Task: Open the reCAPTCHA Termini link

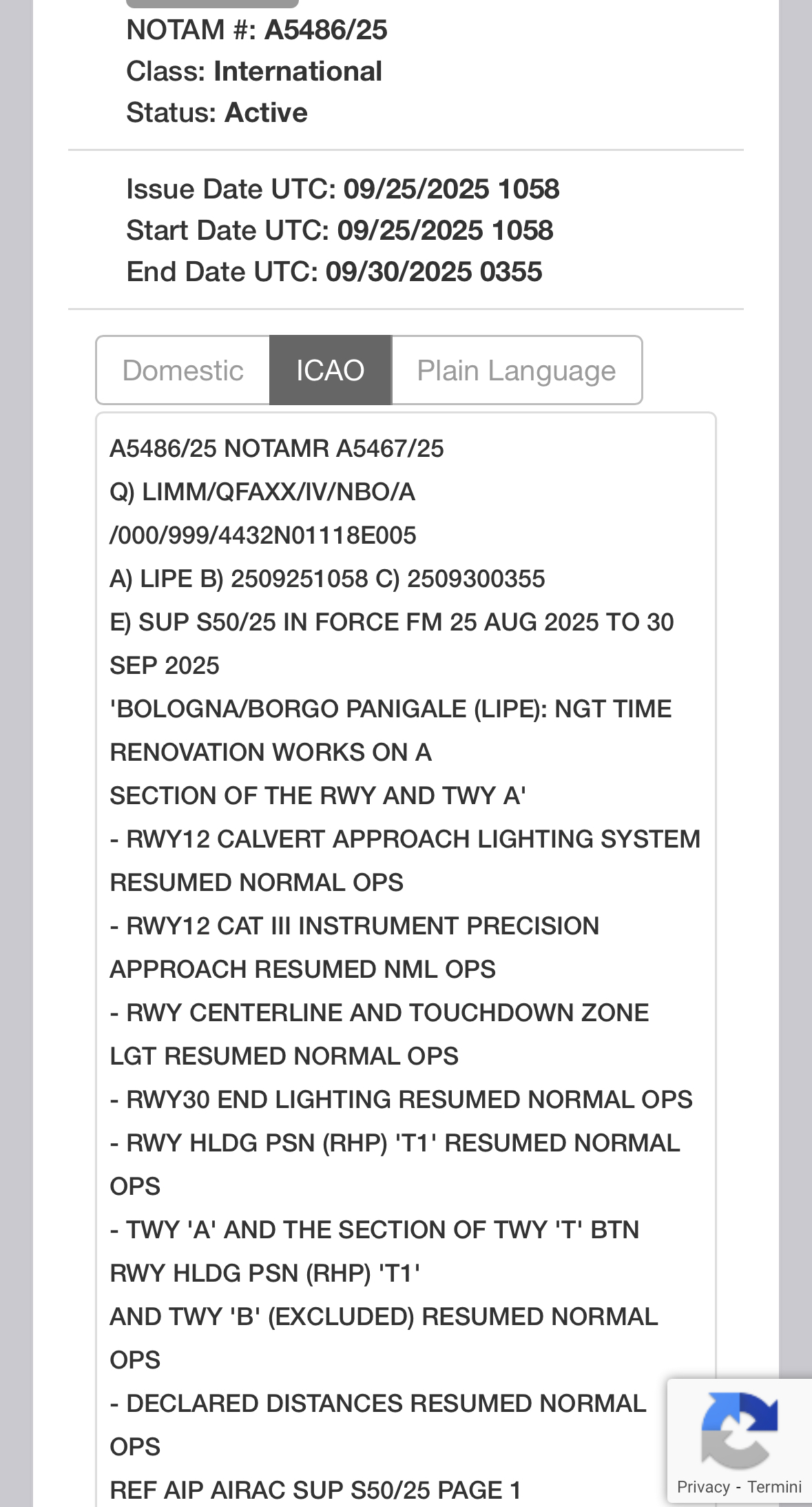Action: click(775, 1486)
